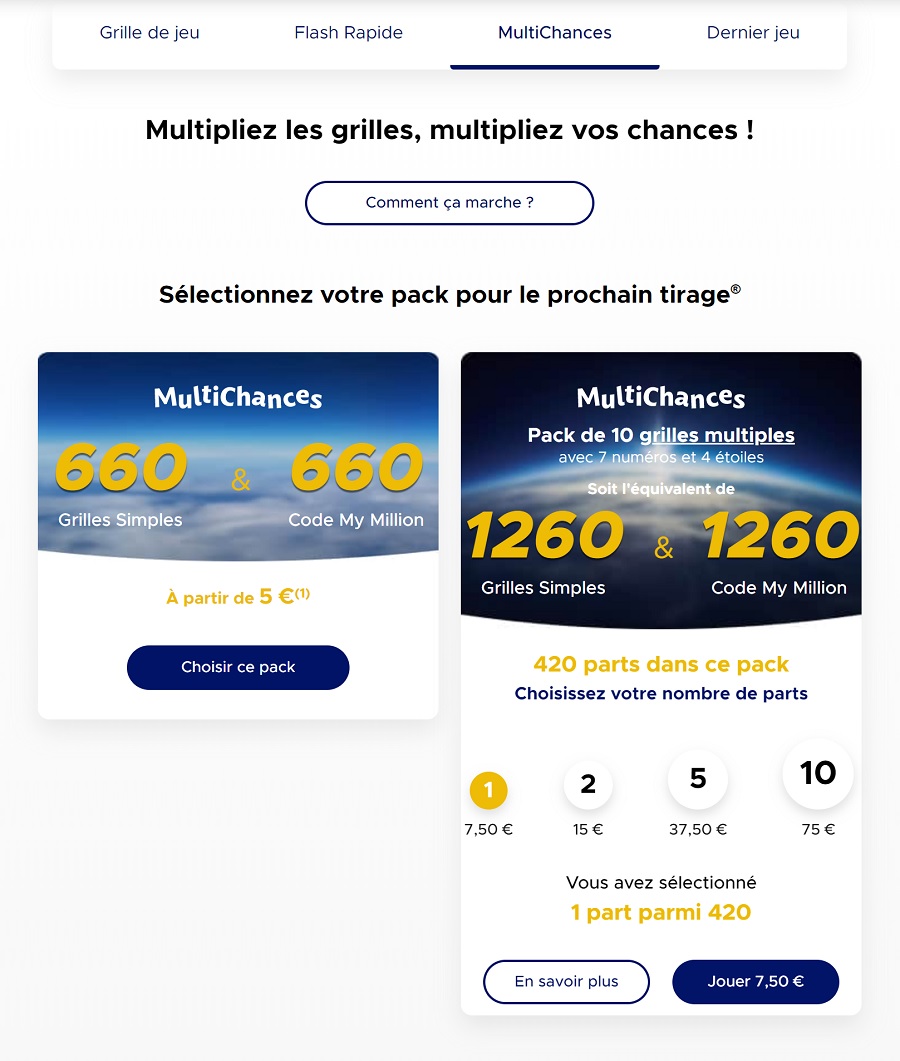Go to the Dernier jeu tab
The height and width of the screenshot is (1061, 900).
752,33
